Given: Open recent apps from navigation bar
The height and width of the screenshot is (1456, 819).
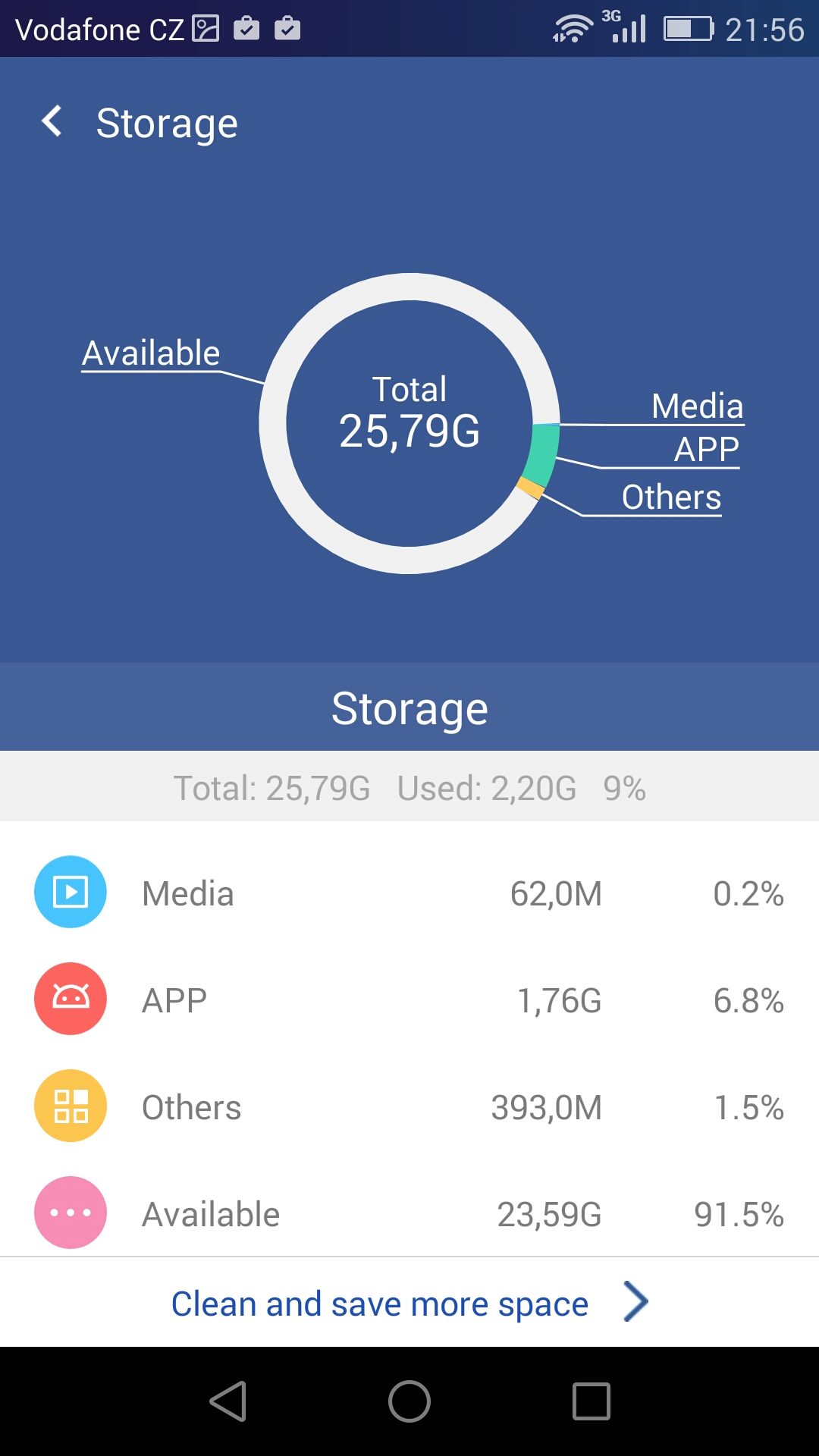Looking at the screenshot, I should 591,1401.
